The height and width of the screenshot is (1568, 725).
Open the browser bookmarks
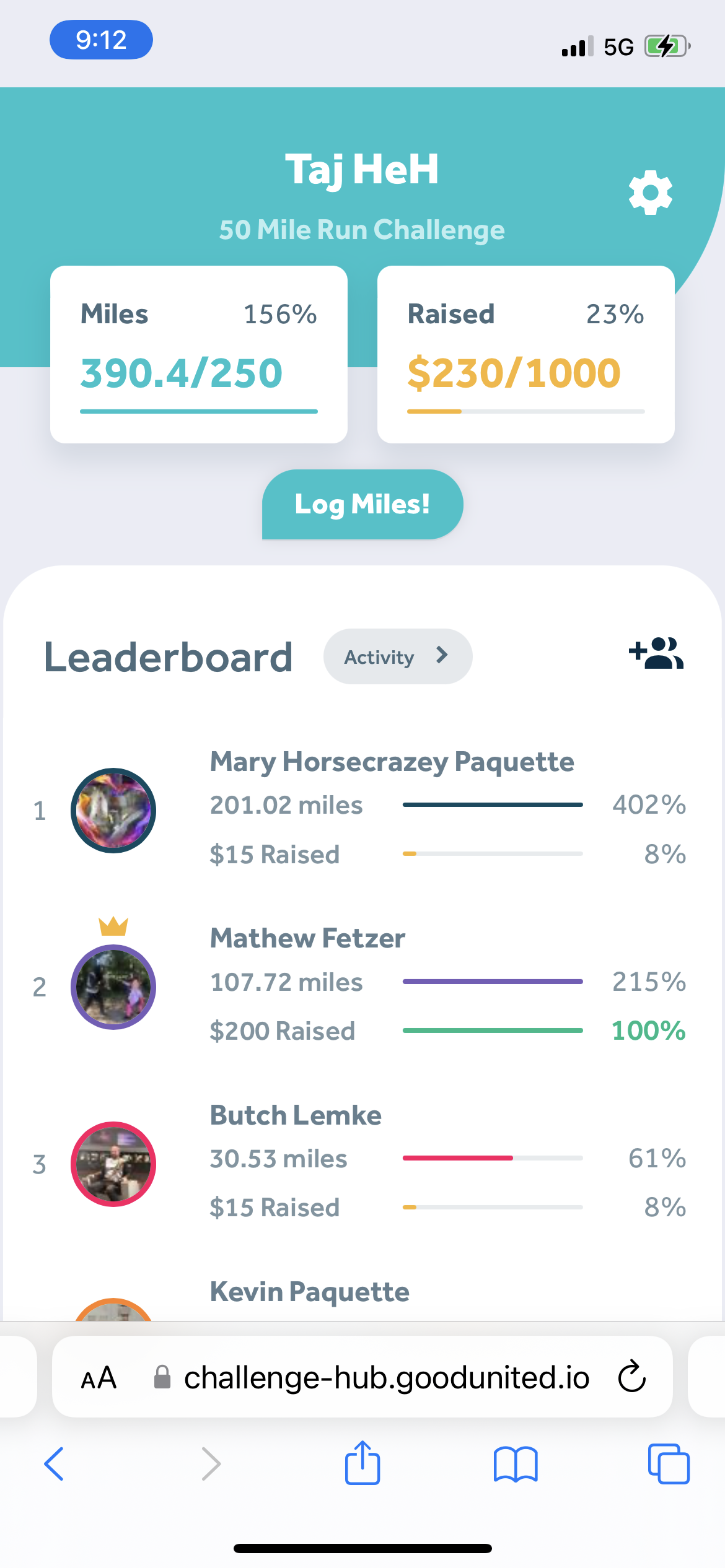[516, 1465]
